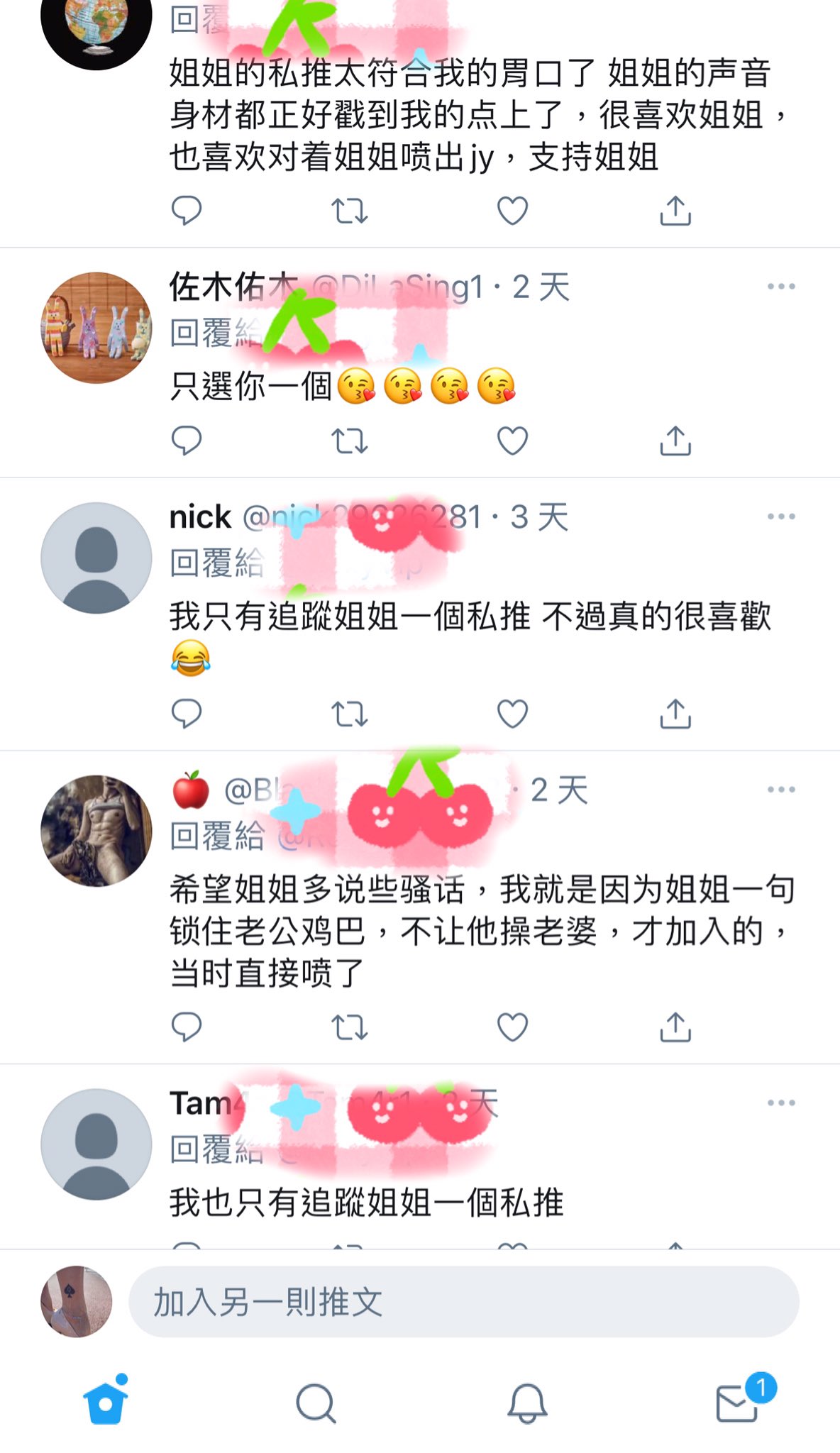Switch to the Search tab
Viewport: 840px width, 1453px height.
pos(315,1403)
